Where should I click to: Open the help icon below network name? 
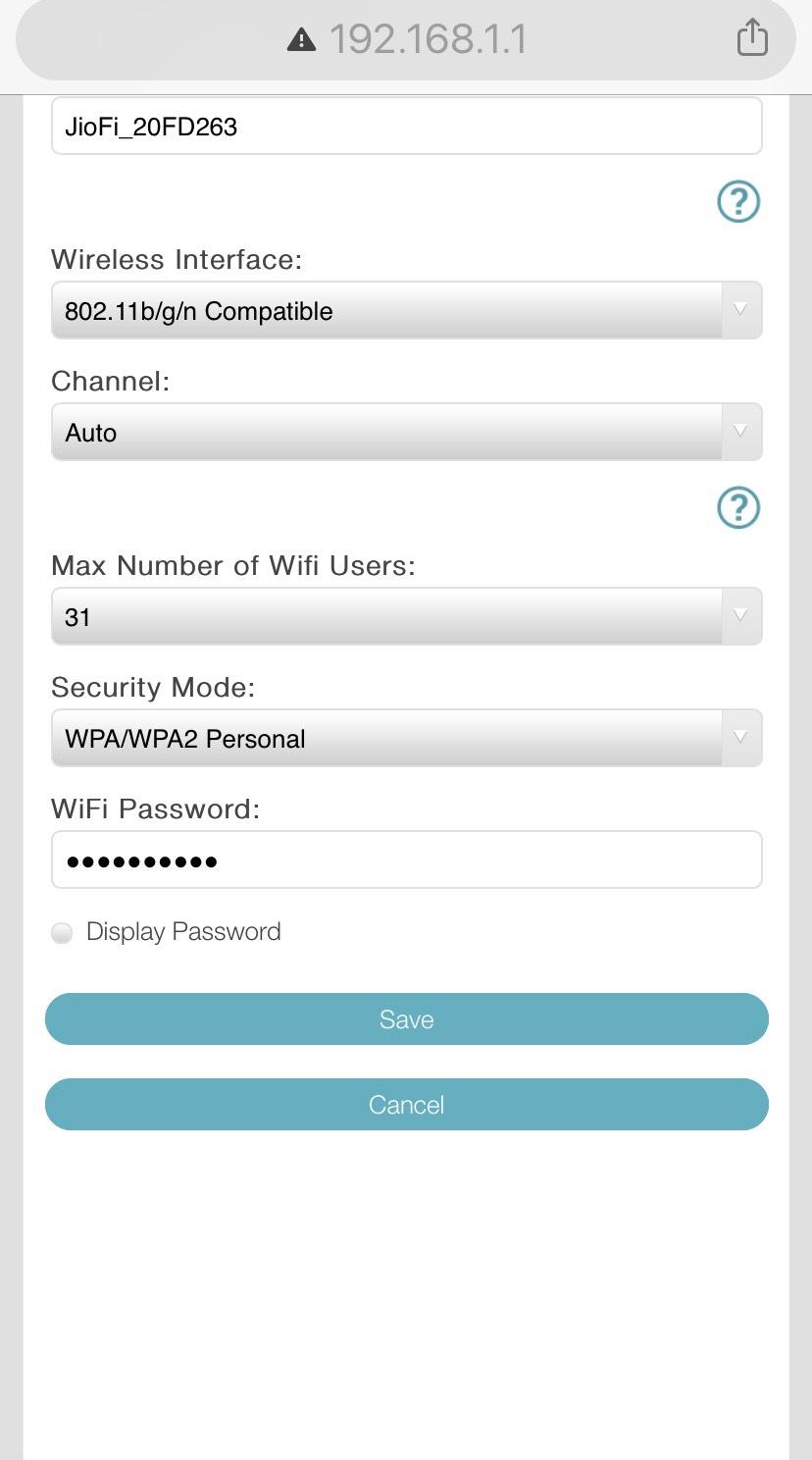point(738,201)
